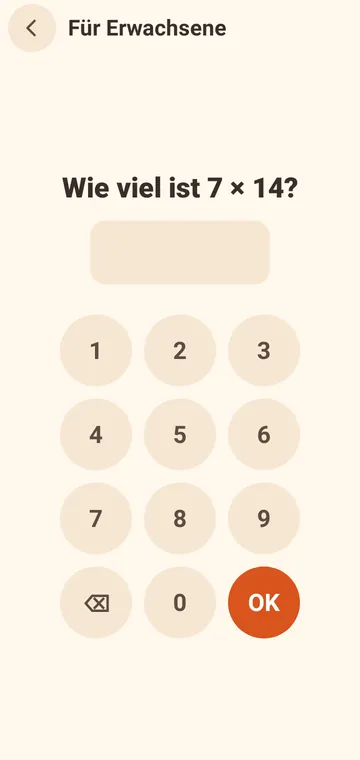Select digit 3 on the keypad

[x=264, y=350]
